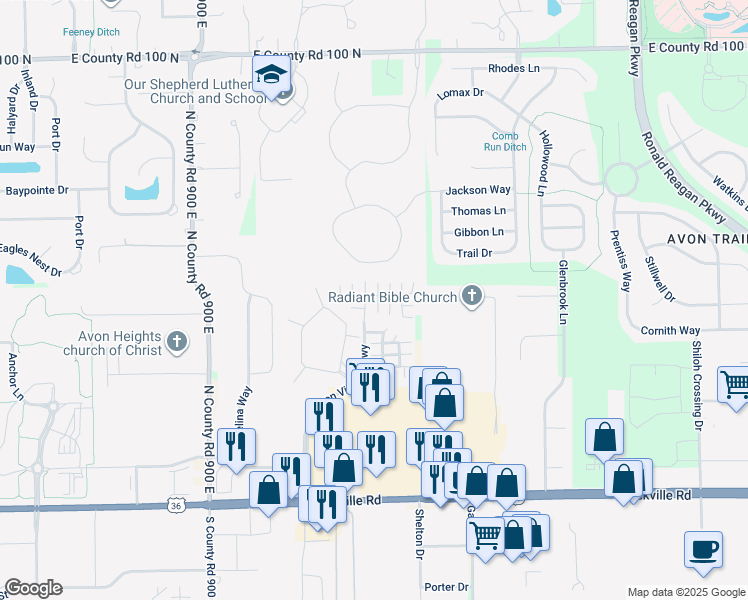Tap the coffee cup cafe marker
This screenshot has width=748, height=600.
pyautogui.click(x=703, y=549)
